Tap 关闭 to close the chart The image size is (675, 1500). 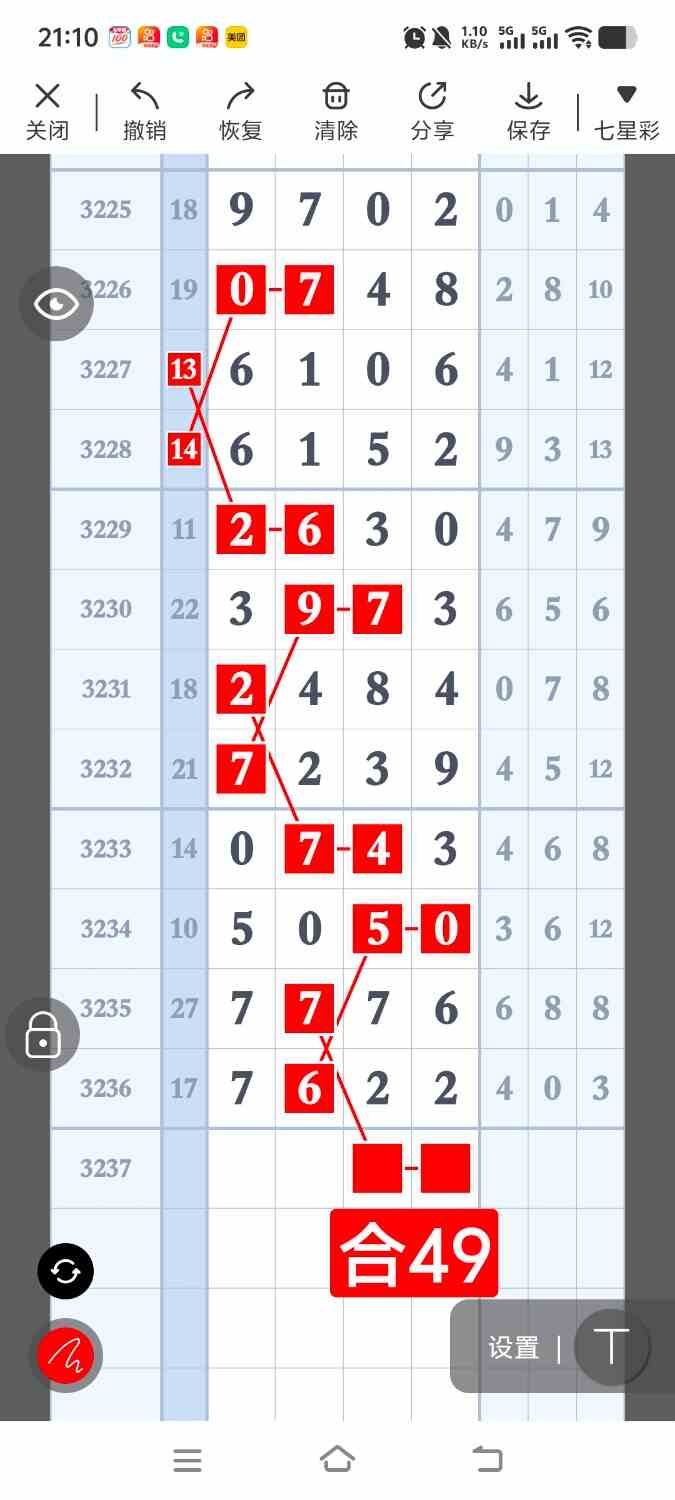coord(47,111)
